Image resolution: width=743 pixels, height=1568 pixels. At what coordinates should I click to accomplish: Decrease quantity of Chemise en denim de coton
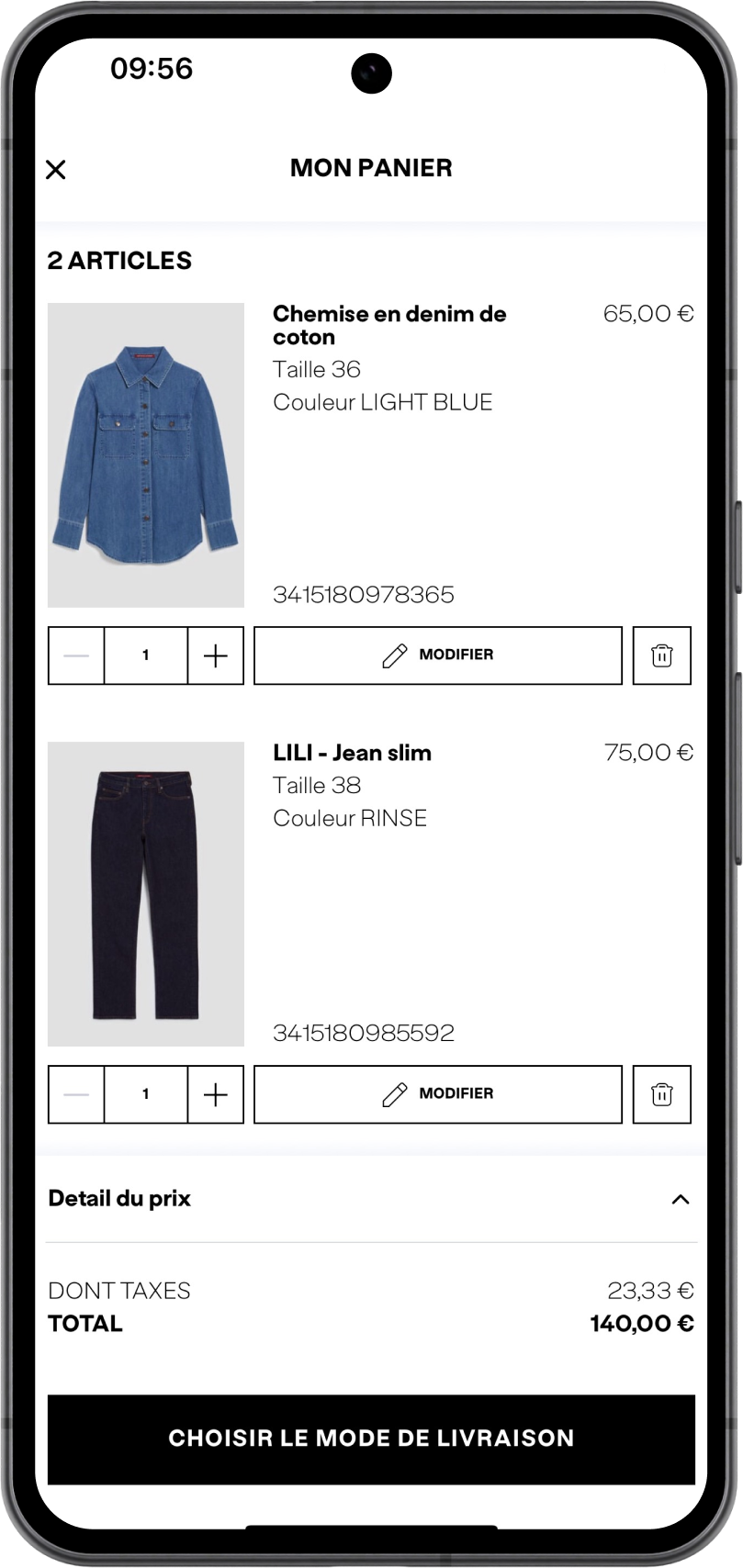(x=76, y=655)
